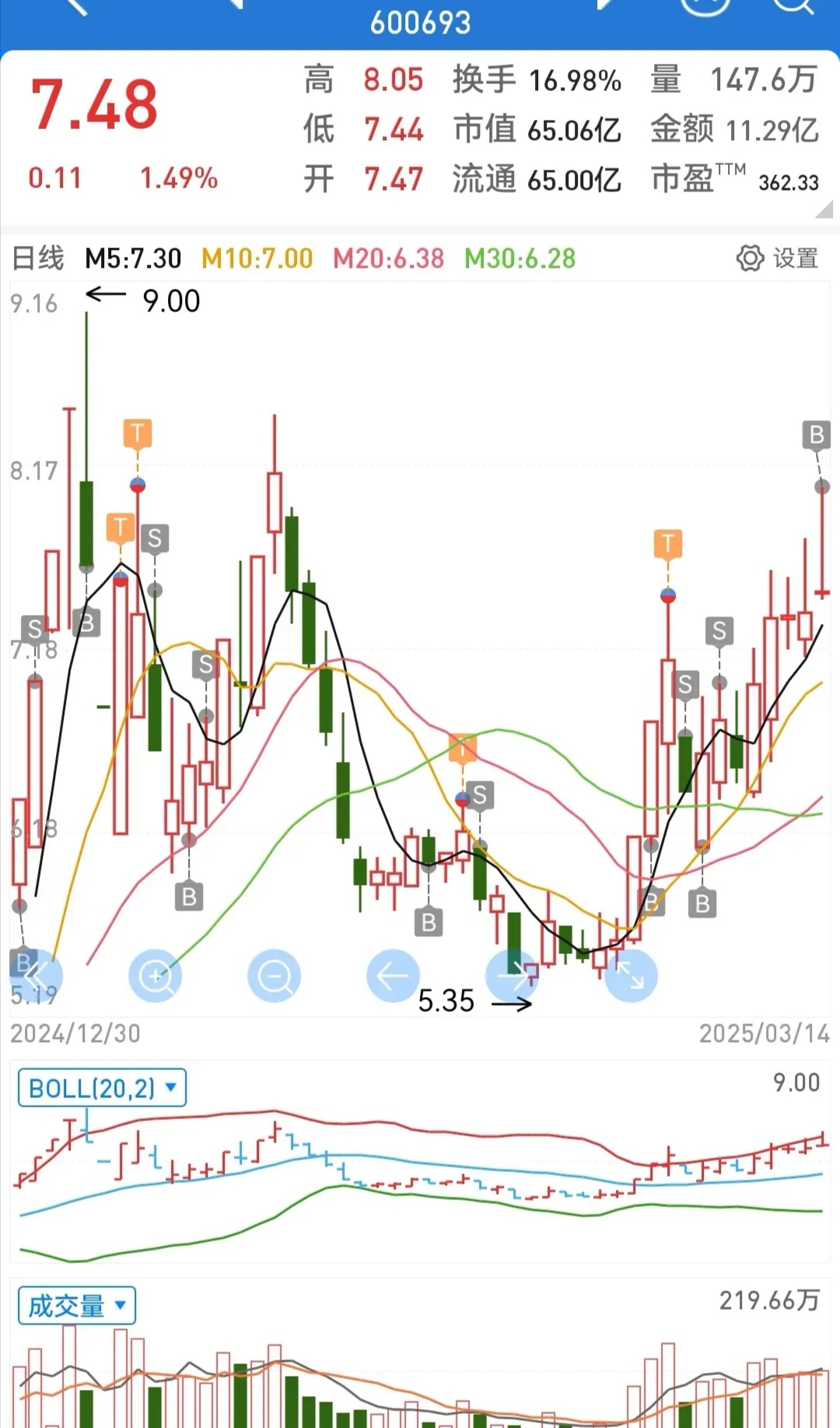Zoom in on the candlestick chart
The image size is (840, 1428).
(x=156, y=976)
